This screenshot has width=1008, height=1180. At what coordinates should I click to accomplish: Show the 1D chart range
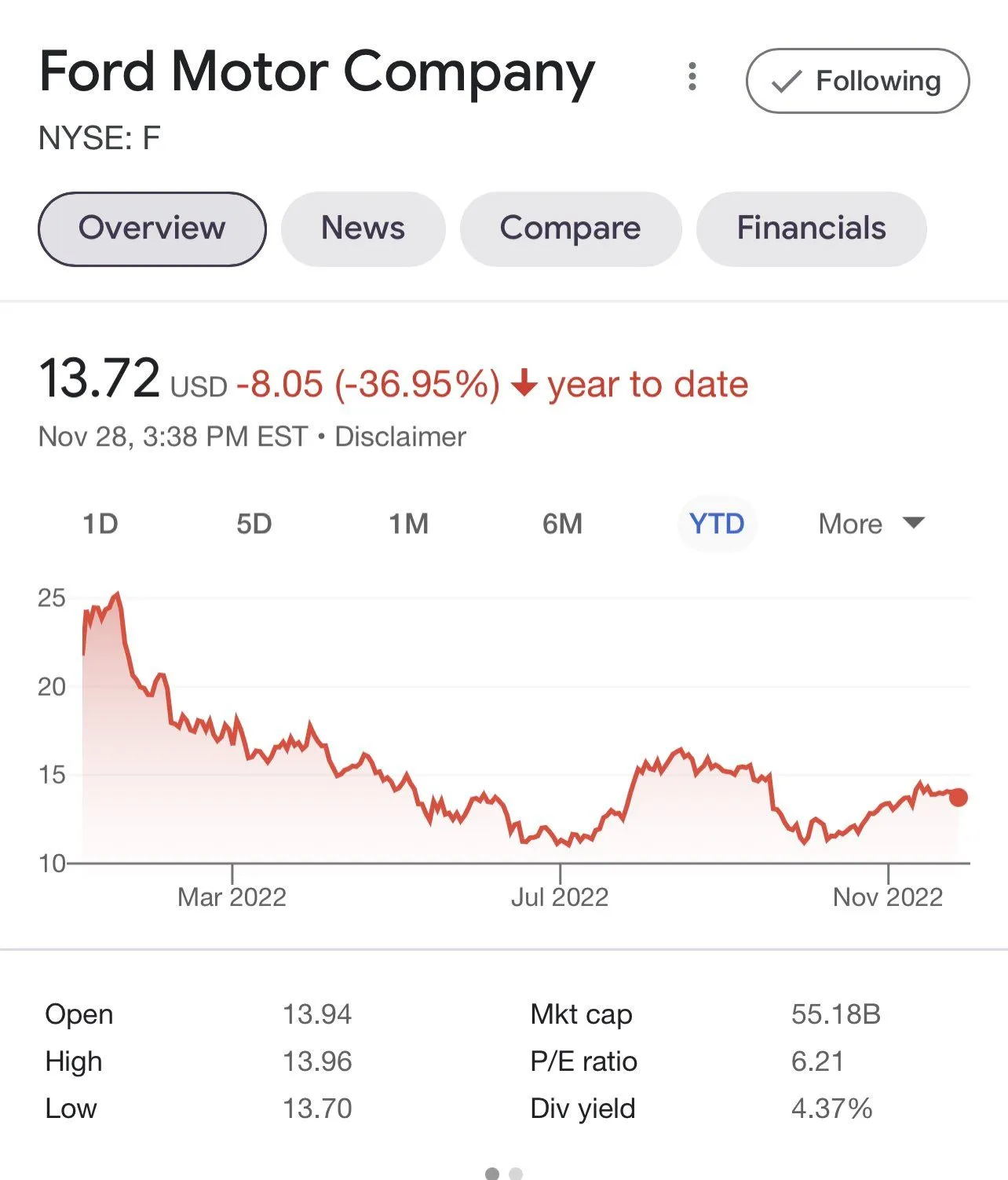pos(100,524)
